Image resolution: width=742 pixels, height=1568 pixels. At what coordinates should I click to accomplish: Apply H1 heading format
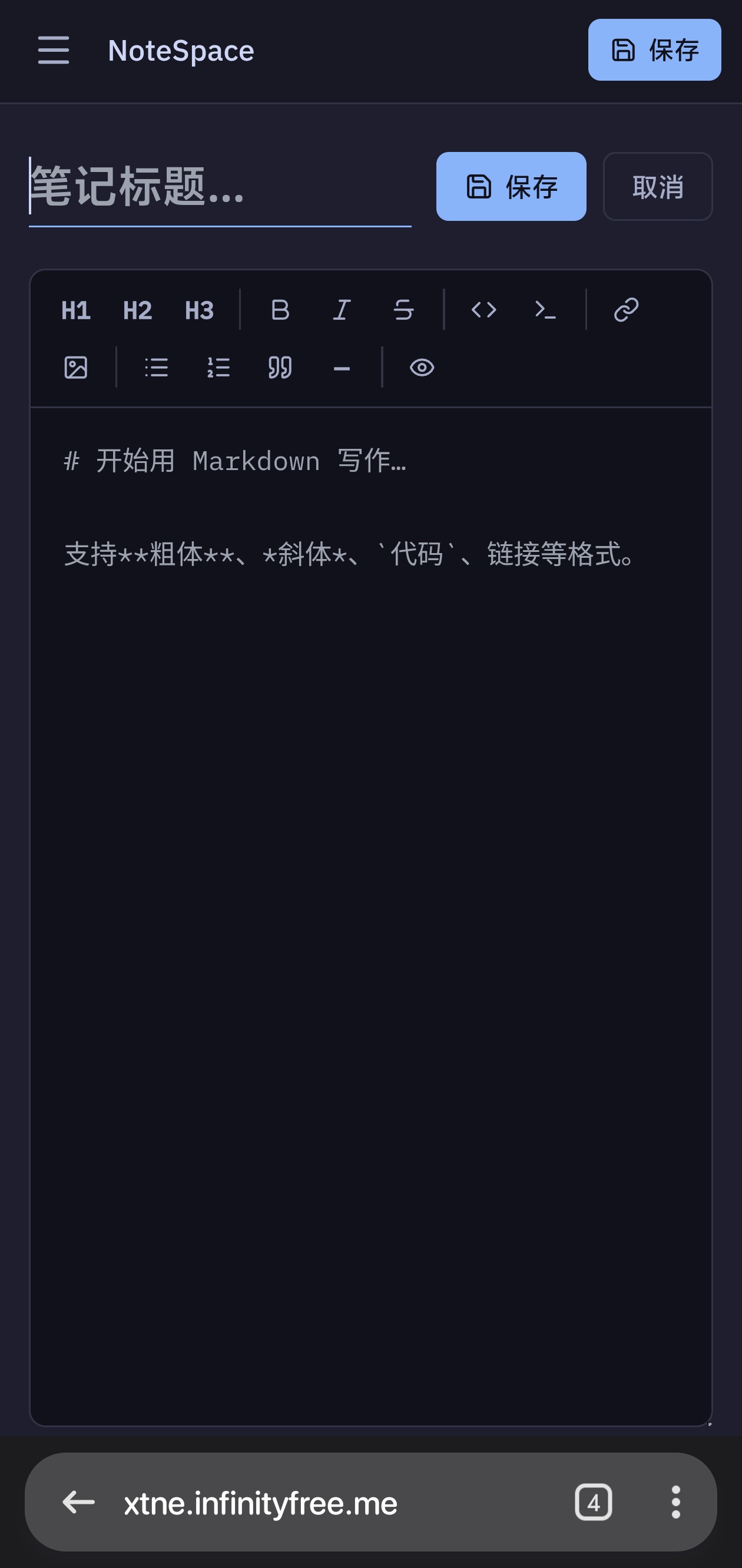tap(76, 310)
